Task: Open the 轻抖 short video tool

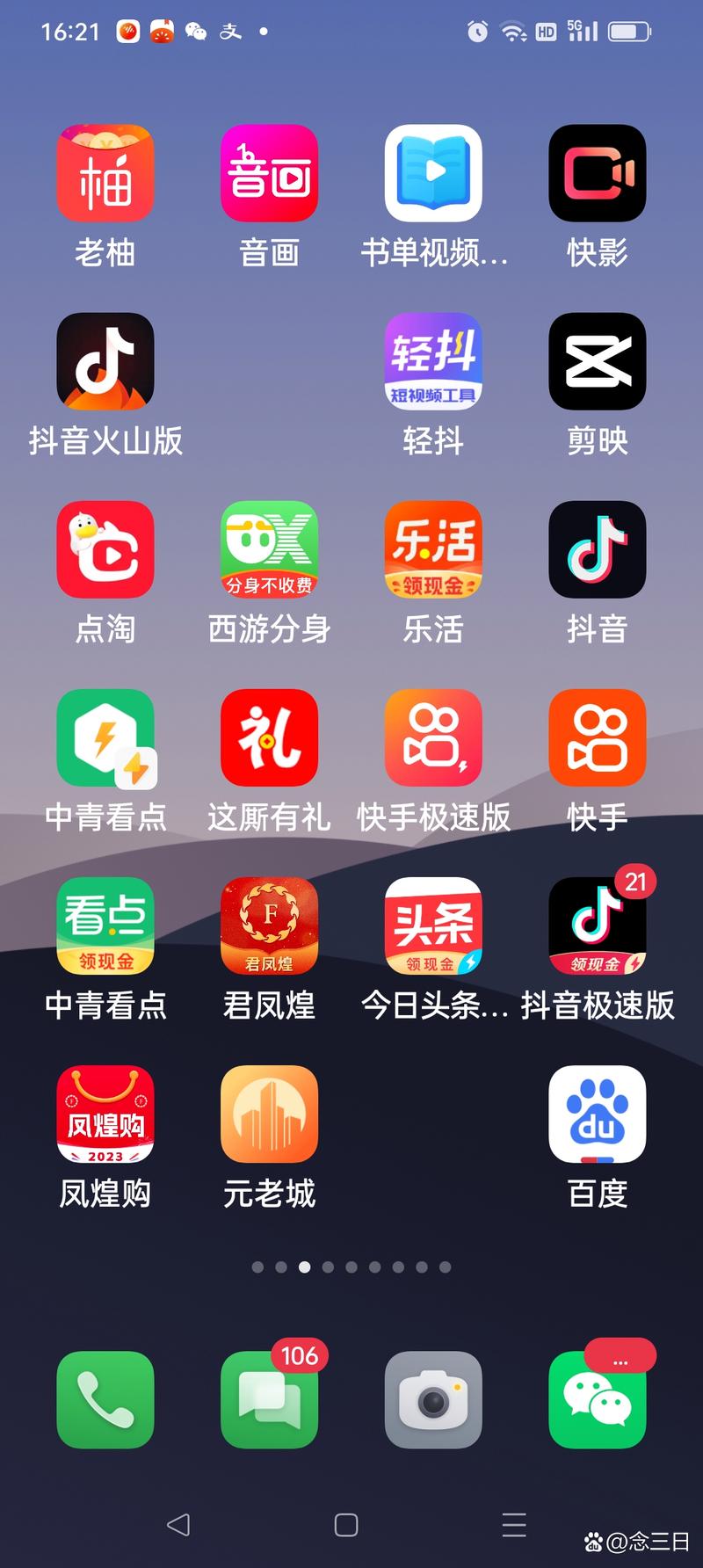Action: (x=433, y=361)
